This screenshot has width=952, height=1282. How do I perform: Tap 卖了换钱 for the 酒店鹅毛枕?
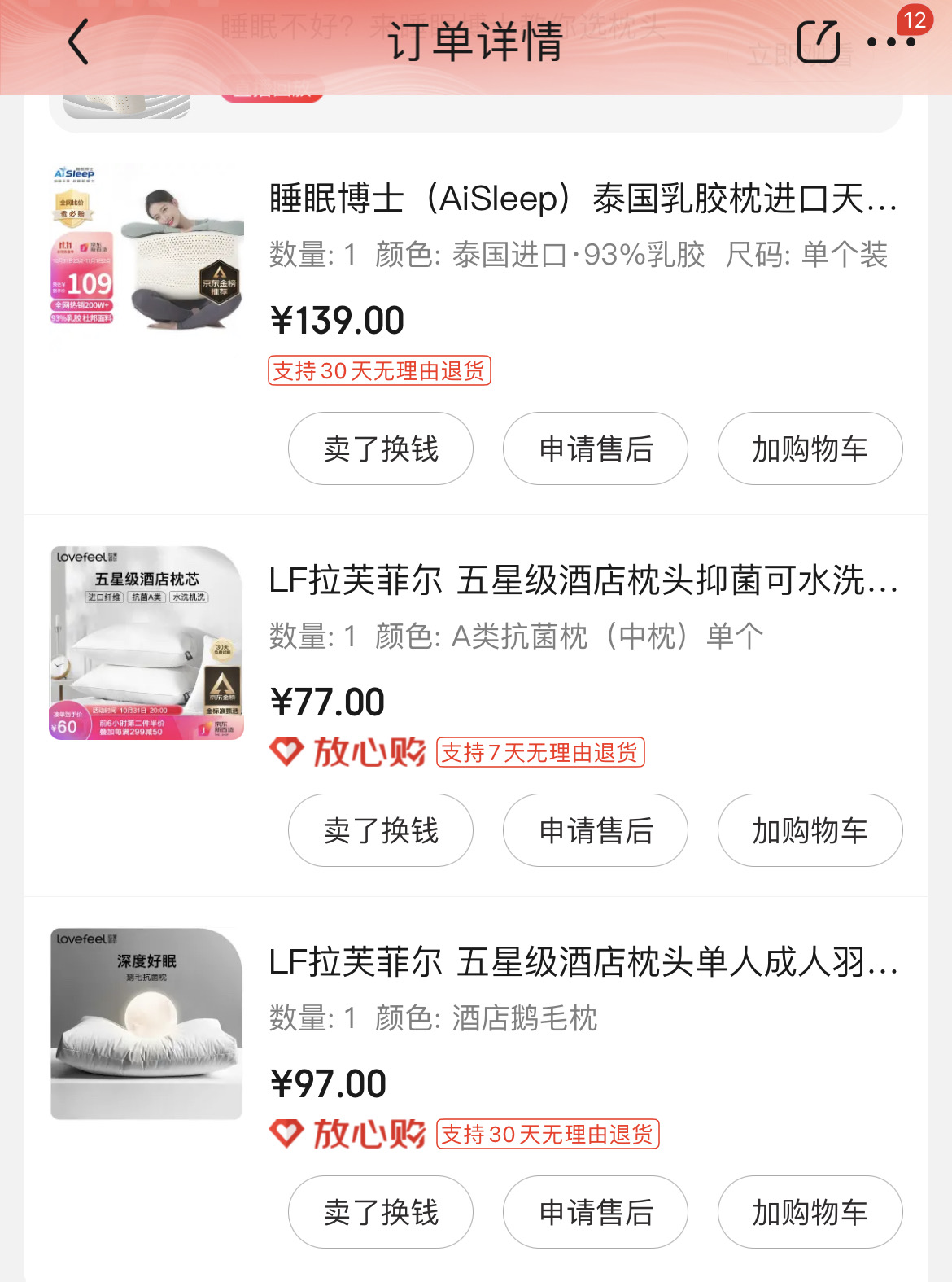pyautogui.click(x=381, y=1212)
